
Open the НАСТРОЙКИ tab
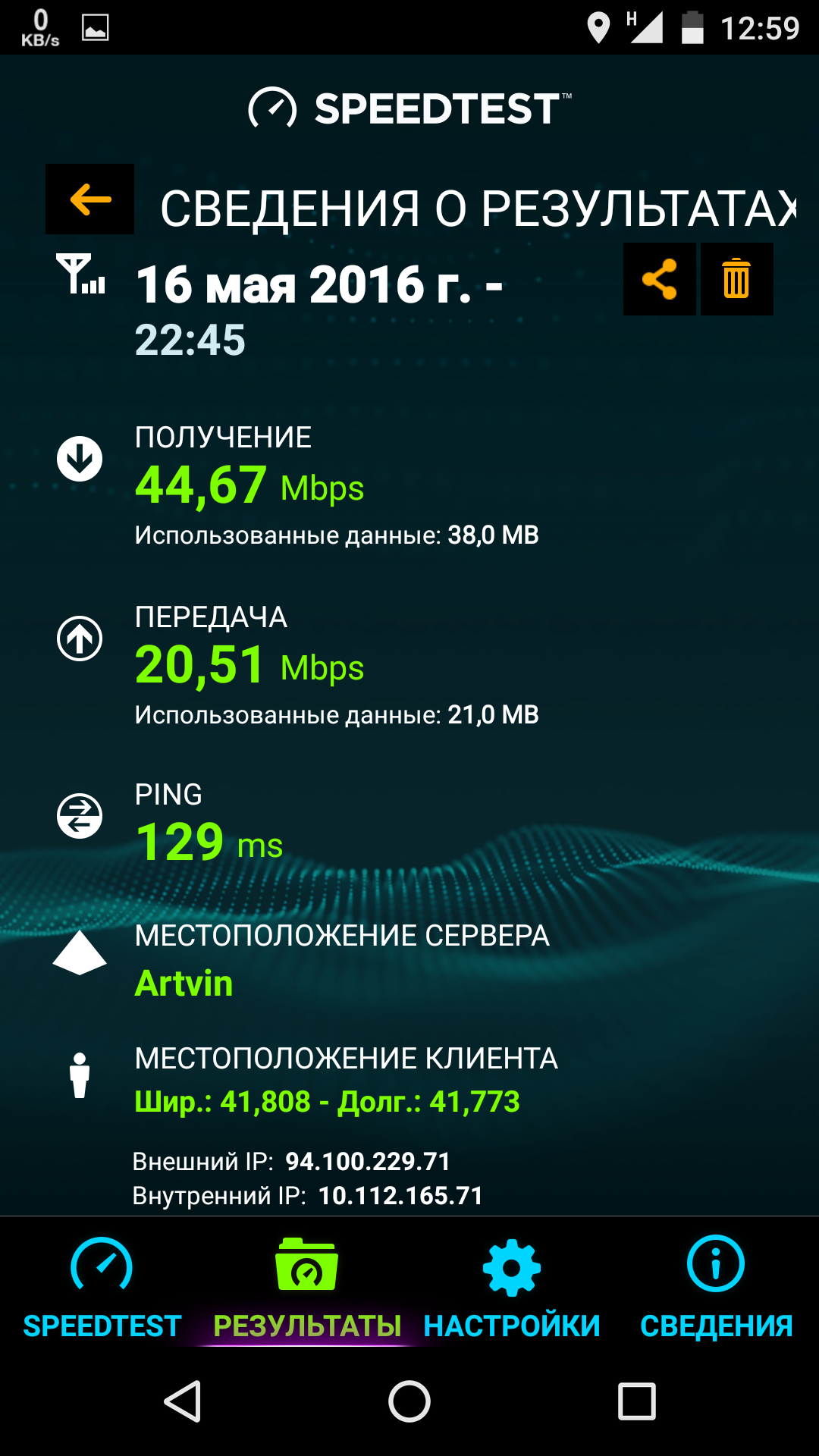pos(512,1287)
